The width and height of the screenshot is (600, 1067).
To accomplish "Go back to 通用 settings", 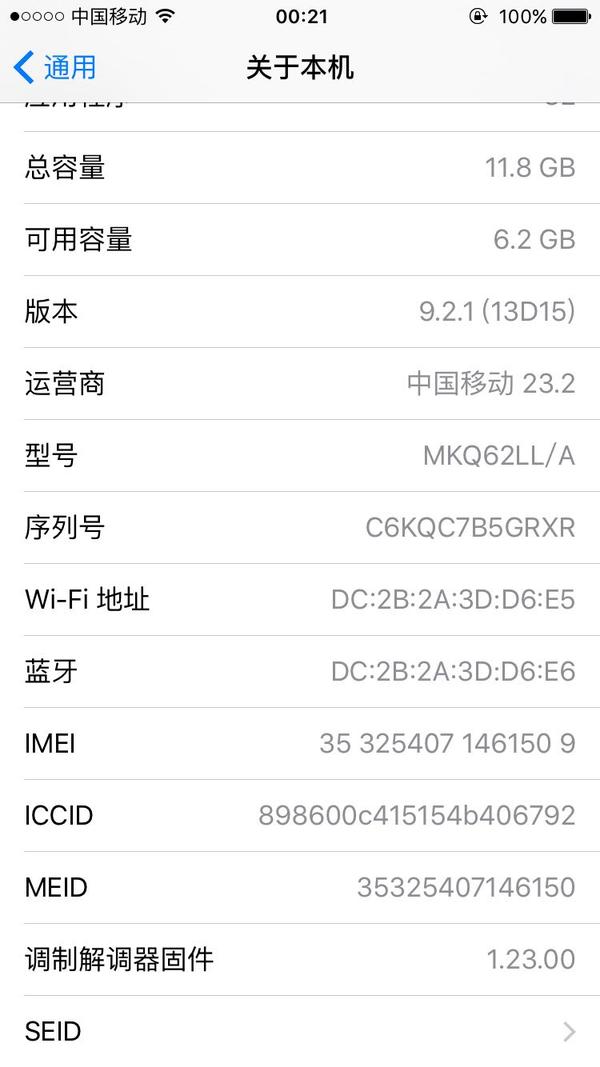I will [x=56, y=68].
